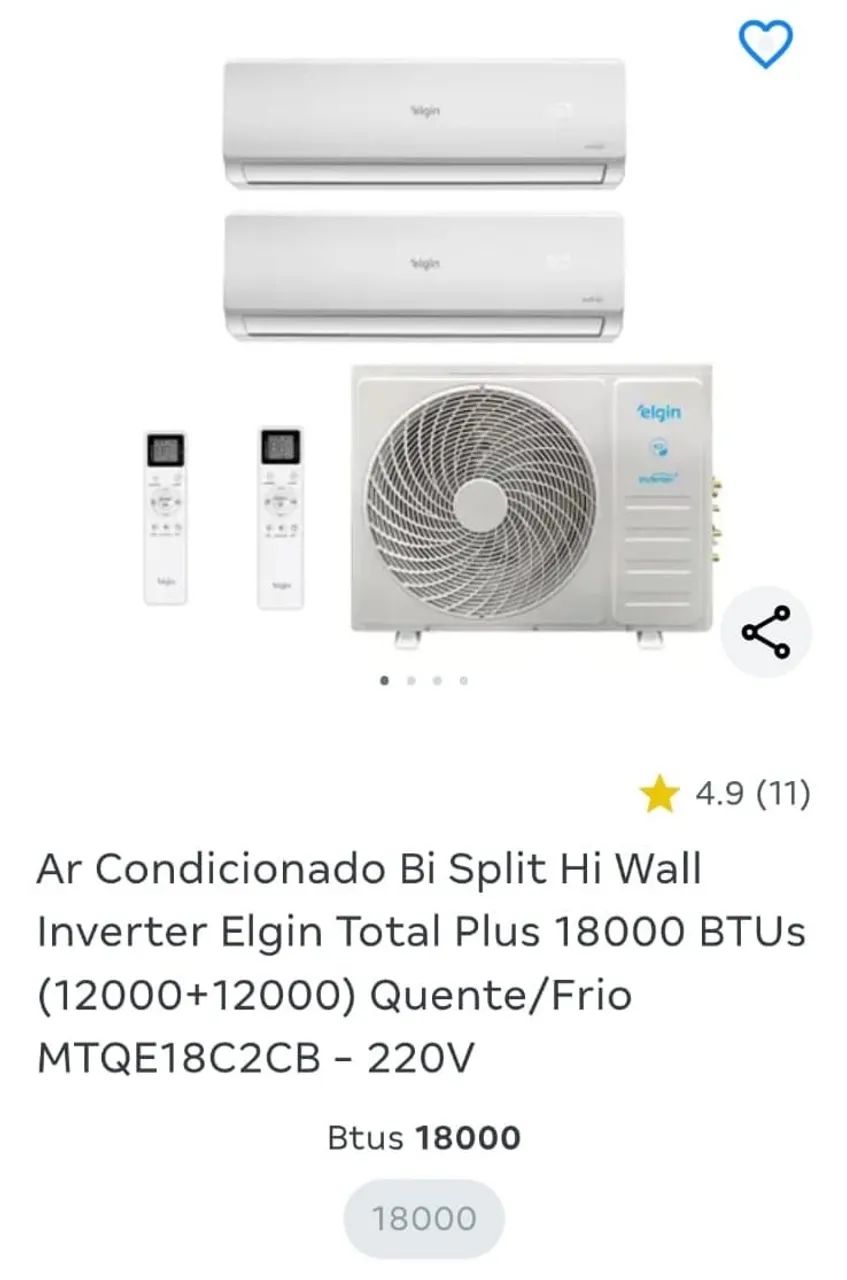
Task: Select the second carousel dot
Action: click(x=410, y=679)
